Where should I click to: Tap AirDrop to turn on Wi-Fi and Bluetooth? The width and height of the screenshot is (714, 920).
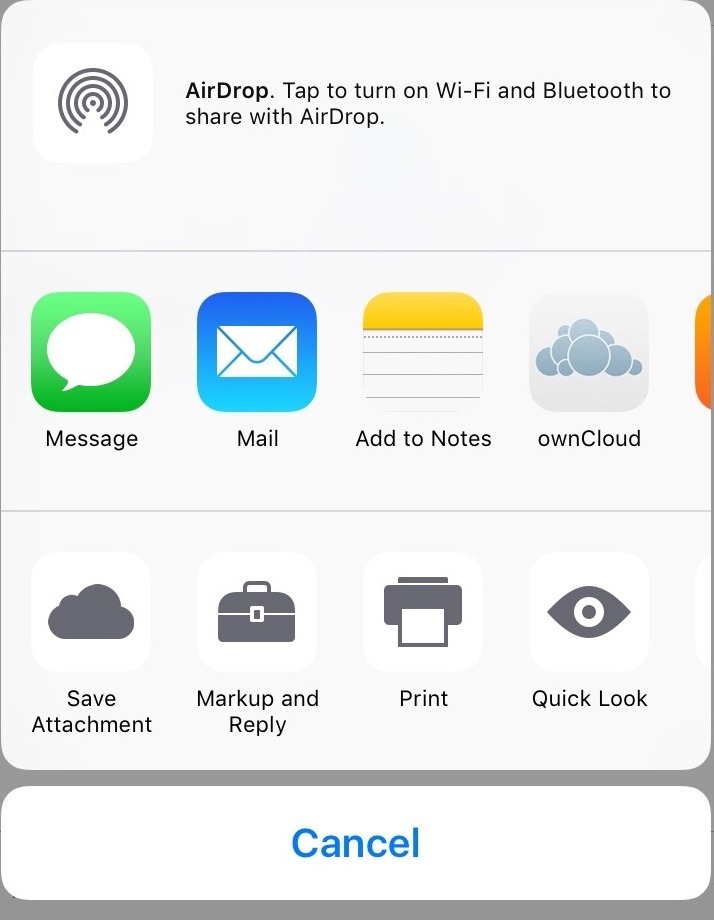tap(93, 103)
